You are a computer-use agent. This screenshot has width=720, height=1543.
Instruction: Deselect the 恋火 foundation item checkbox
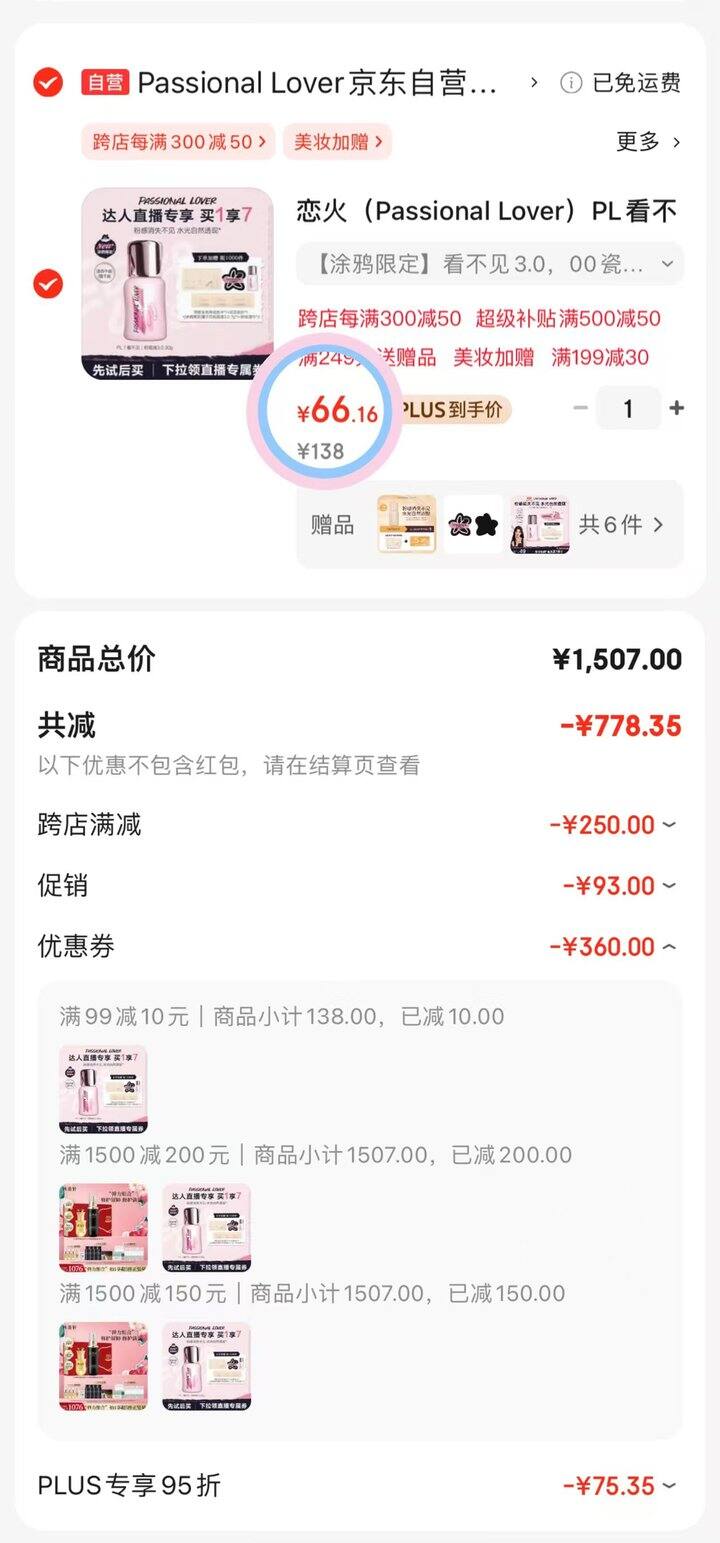(x=47, y=285)
